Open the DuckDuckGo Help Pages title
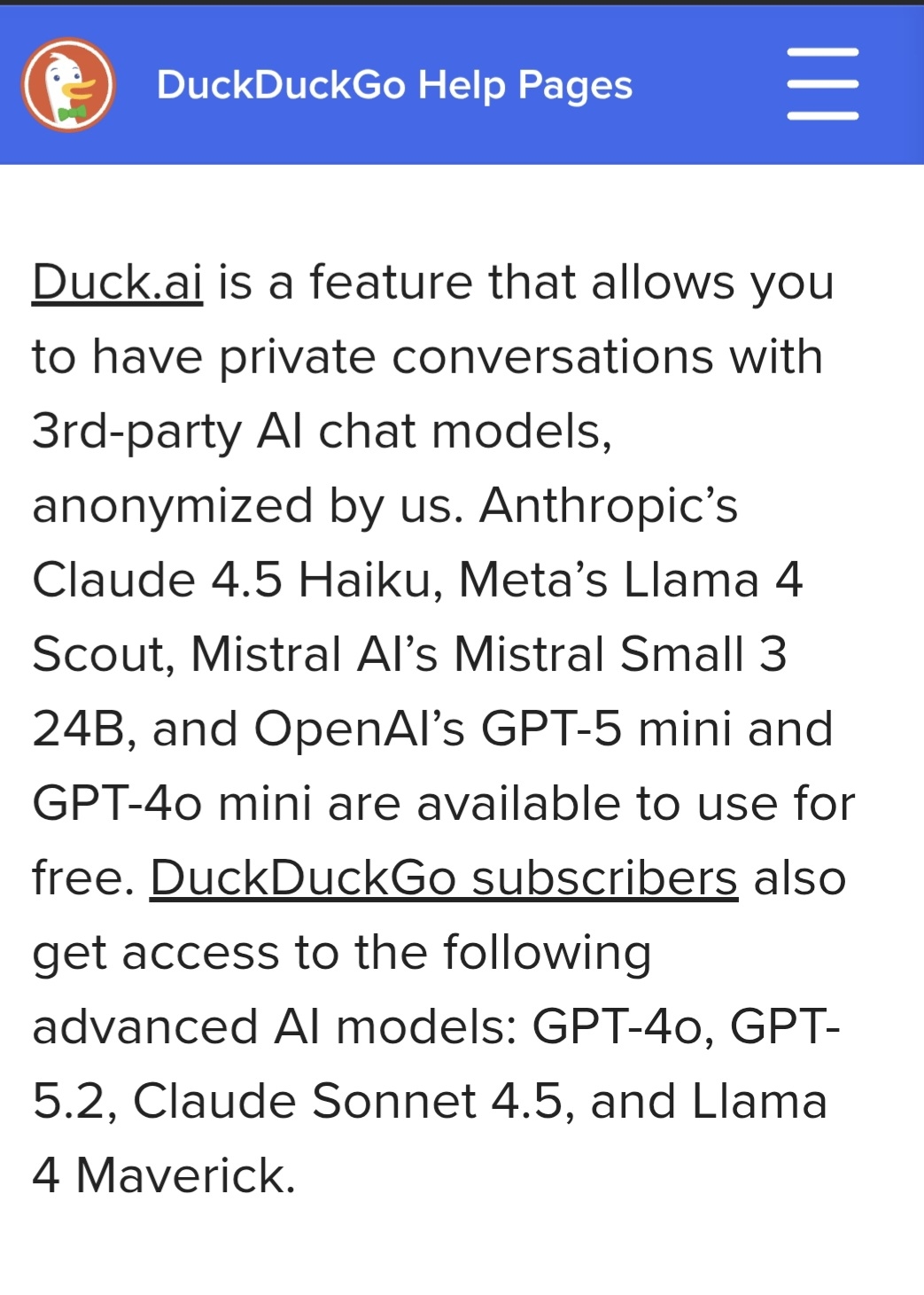This screenshot has width=924, height=1295. [394, 85]
